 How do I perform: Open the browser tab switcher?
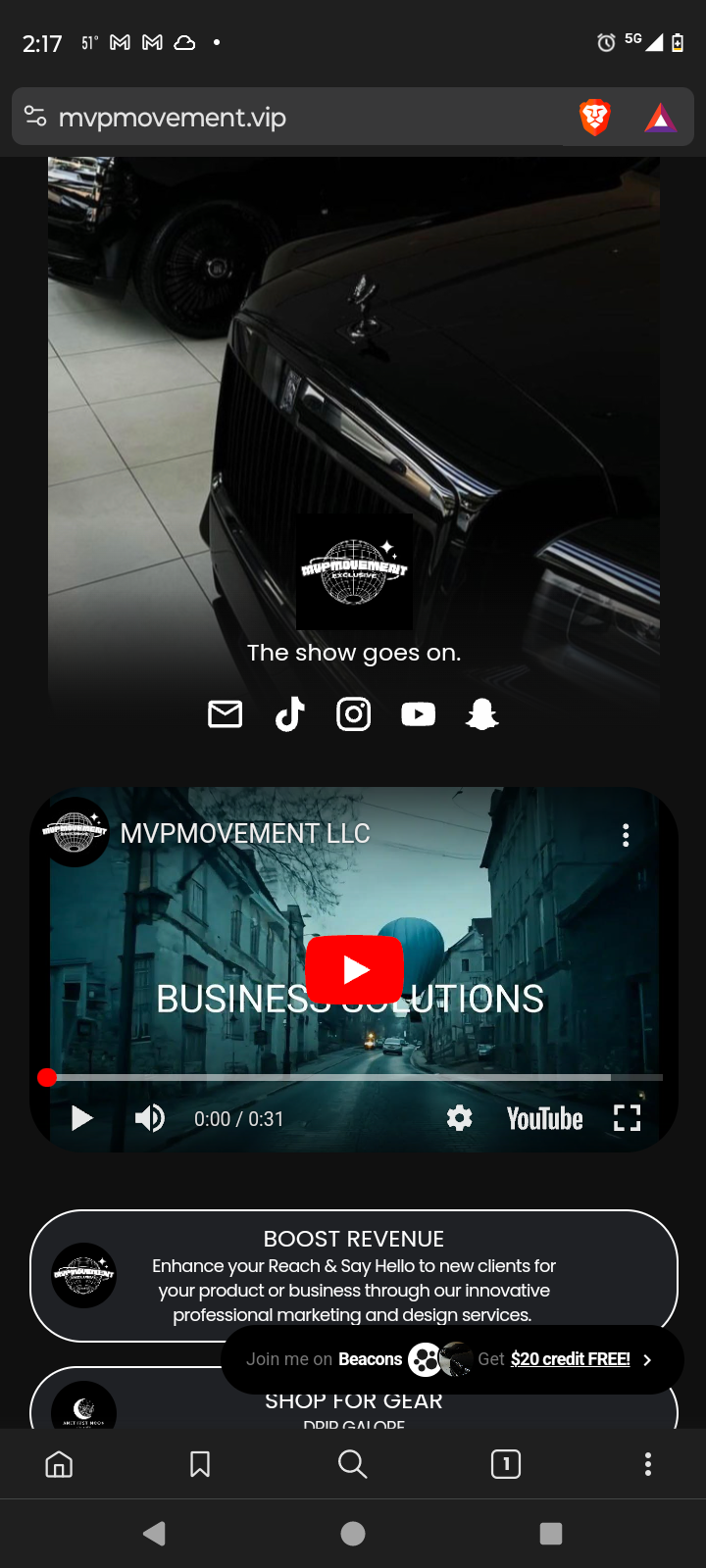click(x=505, y=1464)
